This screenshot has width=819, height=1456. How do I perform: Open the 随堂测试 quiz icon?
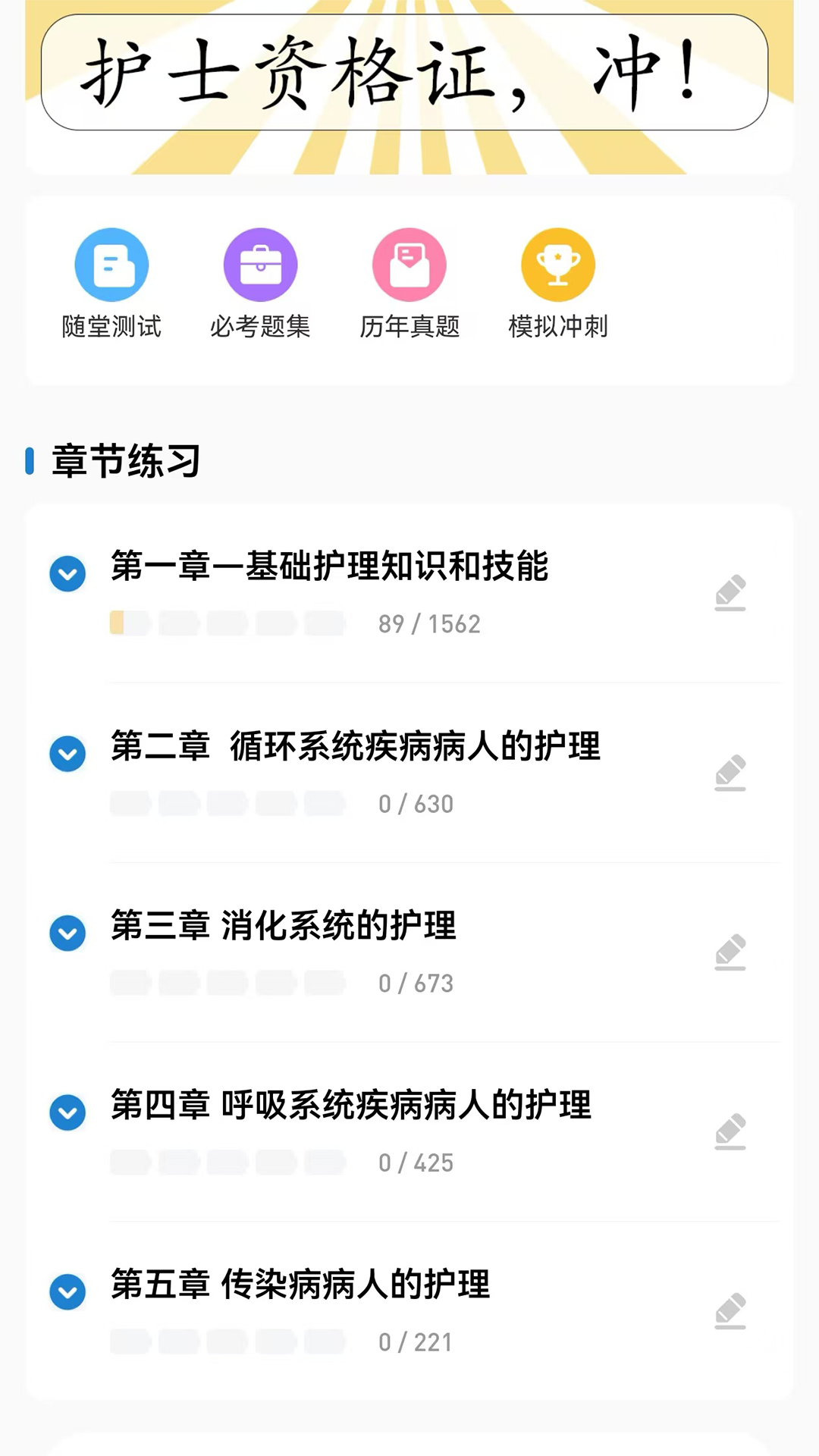coord(111,265)
